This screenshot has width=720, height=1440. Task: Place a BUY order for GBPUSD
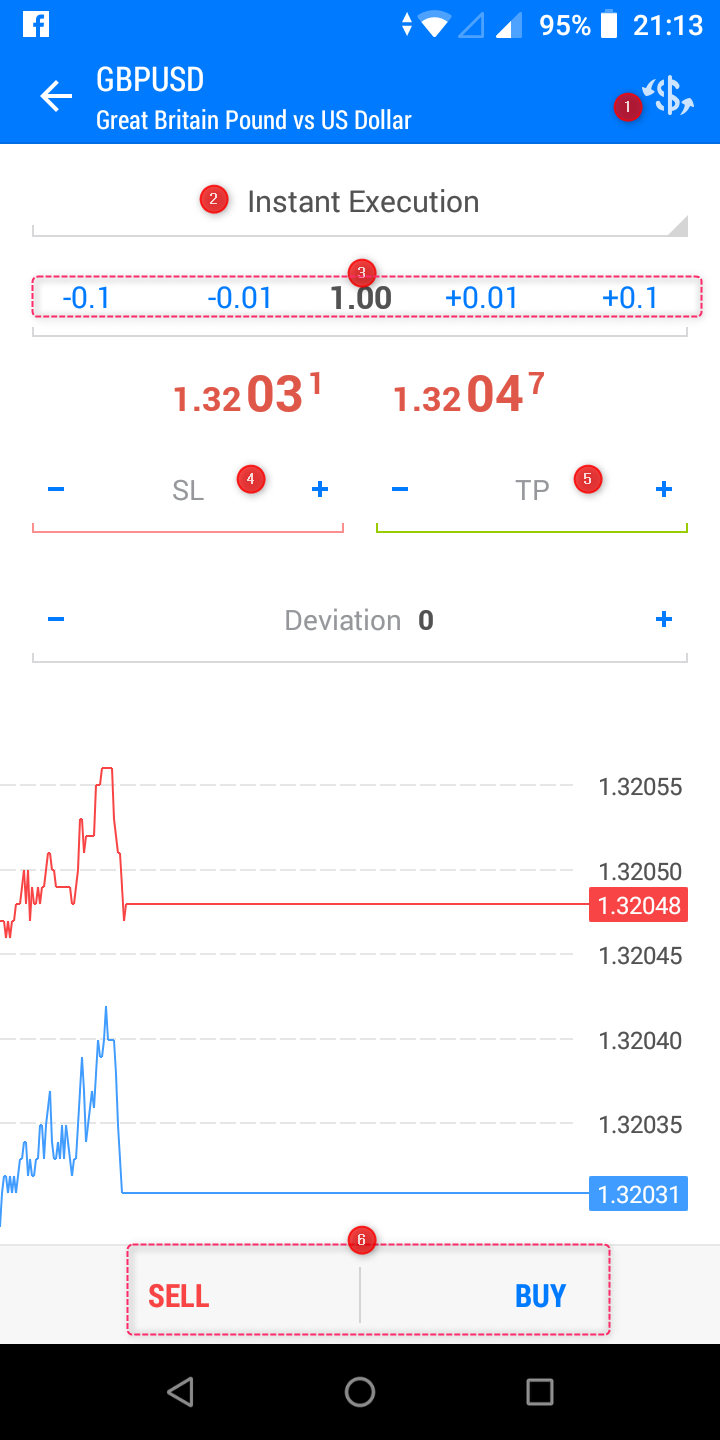[540, 1296]
